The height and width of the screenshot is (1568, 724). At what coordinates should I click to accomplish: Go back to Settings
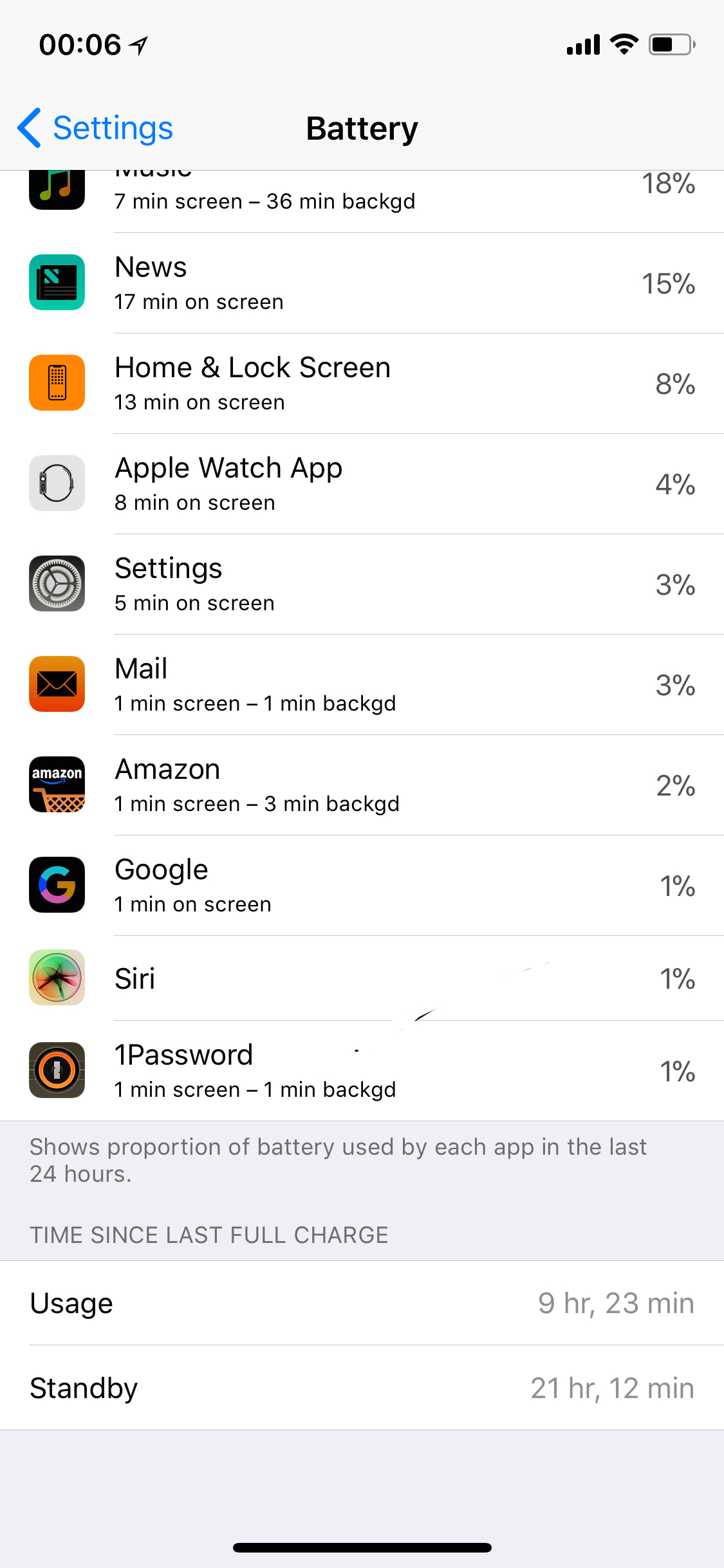click(95, 128)
